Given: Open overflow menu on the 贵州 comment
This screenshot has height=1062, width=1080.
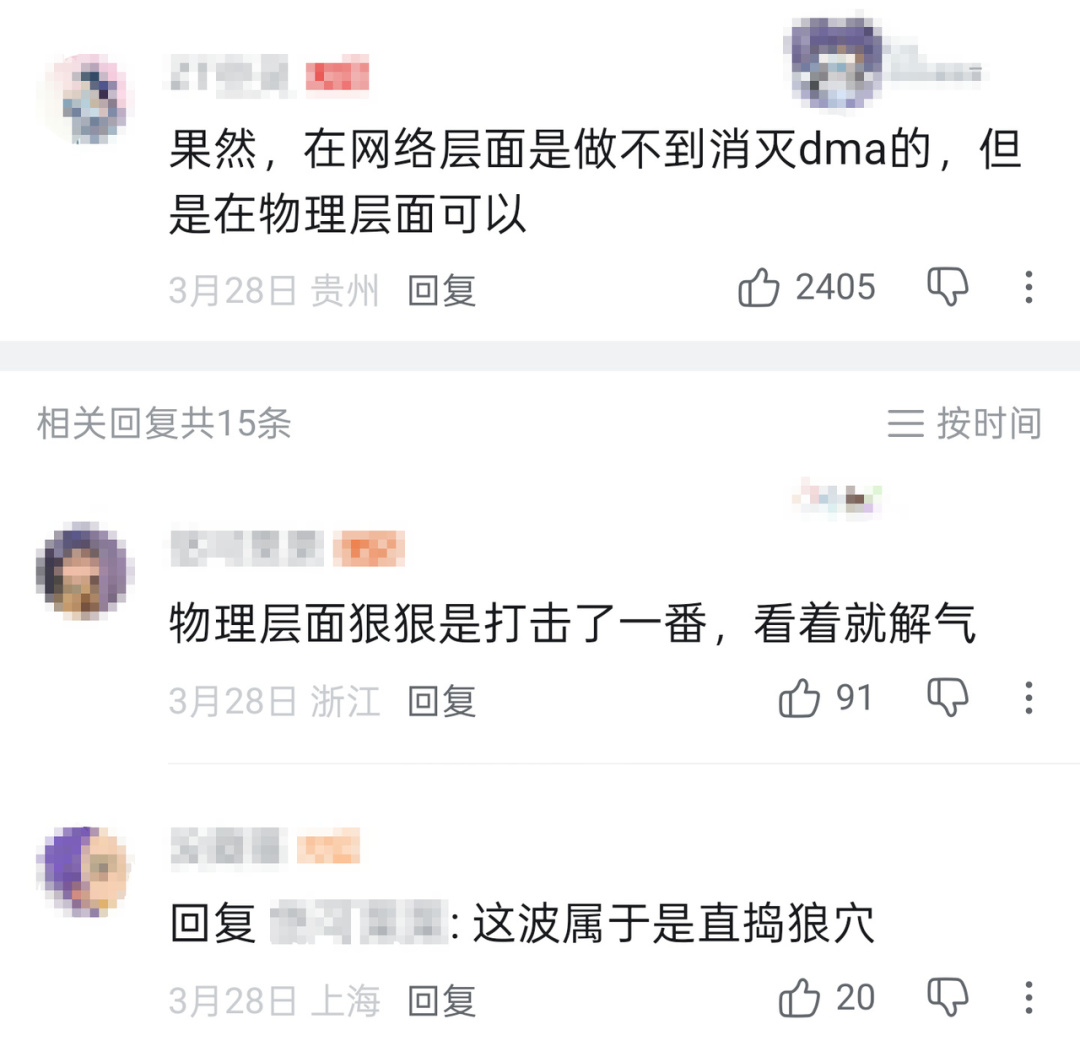Looking at the screenshot, I should 1029,288.
